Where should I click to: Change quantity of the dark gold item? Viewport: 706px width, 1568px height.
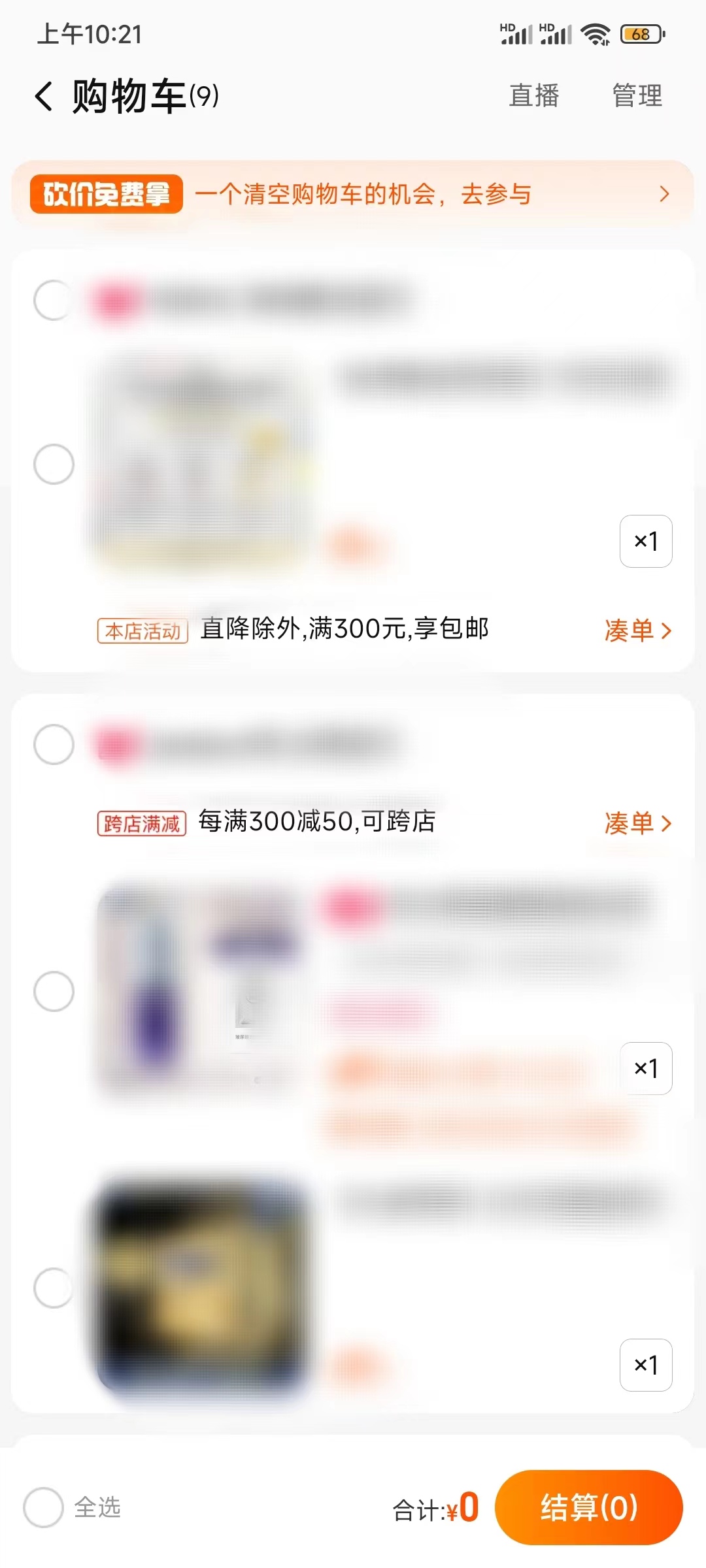[646, 1365]
